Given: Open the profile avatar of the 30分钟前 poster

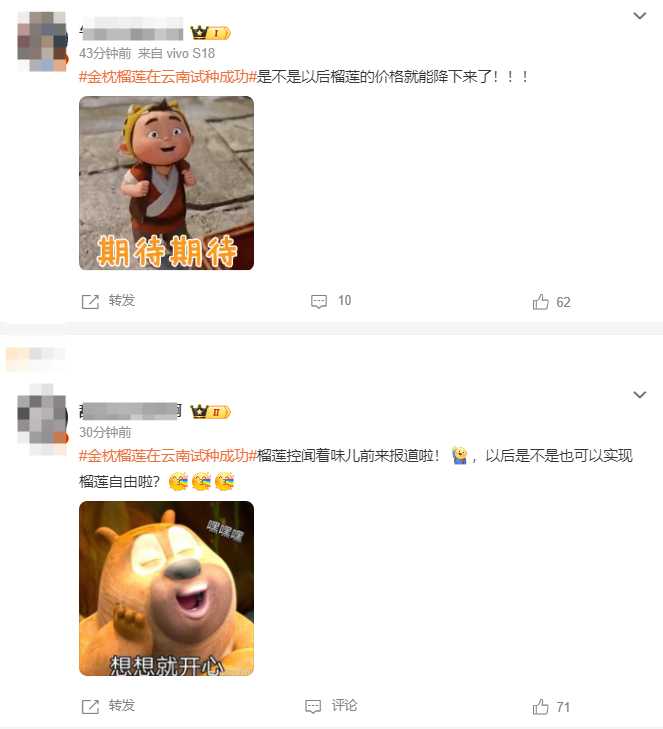Looking at the screenshot, I should [x=43, y=418].
